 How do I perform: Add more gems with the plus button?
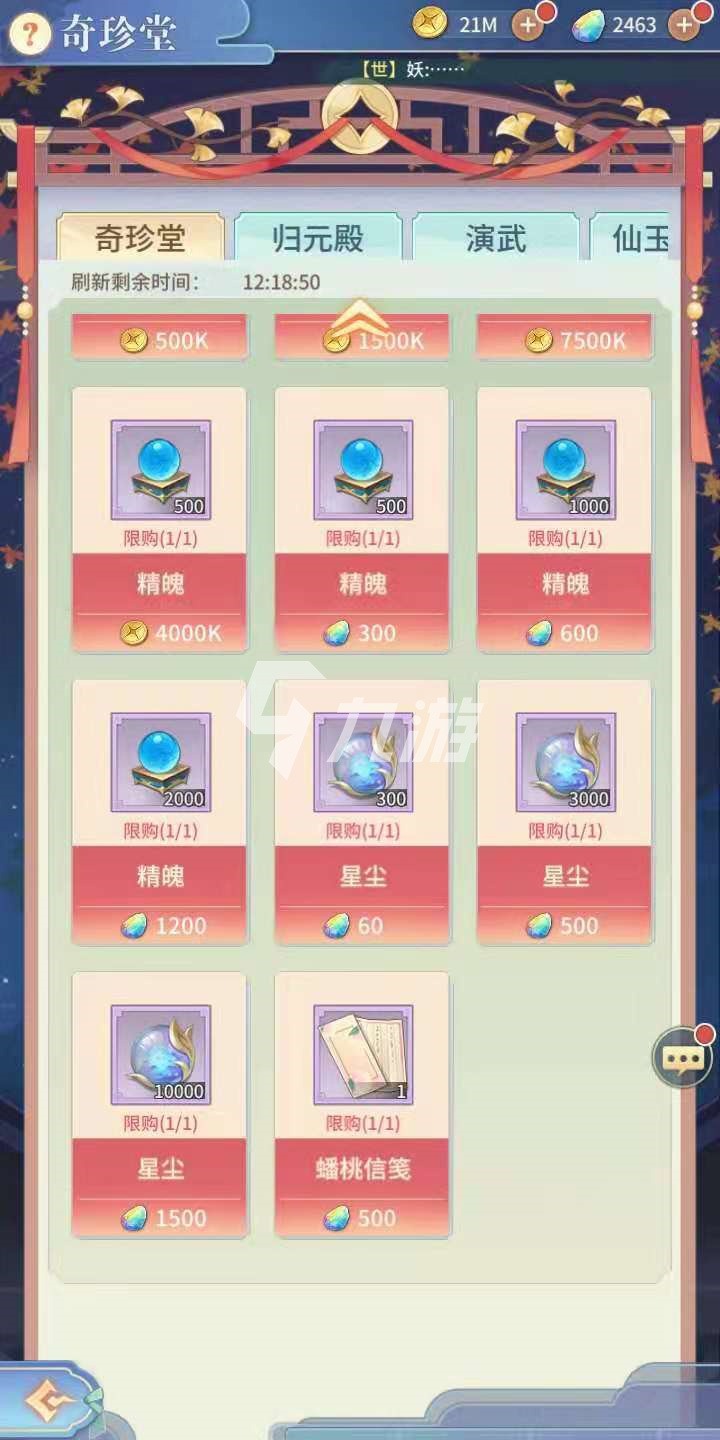[x=684, y=25]
